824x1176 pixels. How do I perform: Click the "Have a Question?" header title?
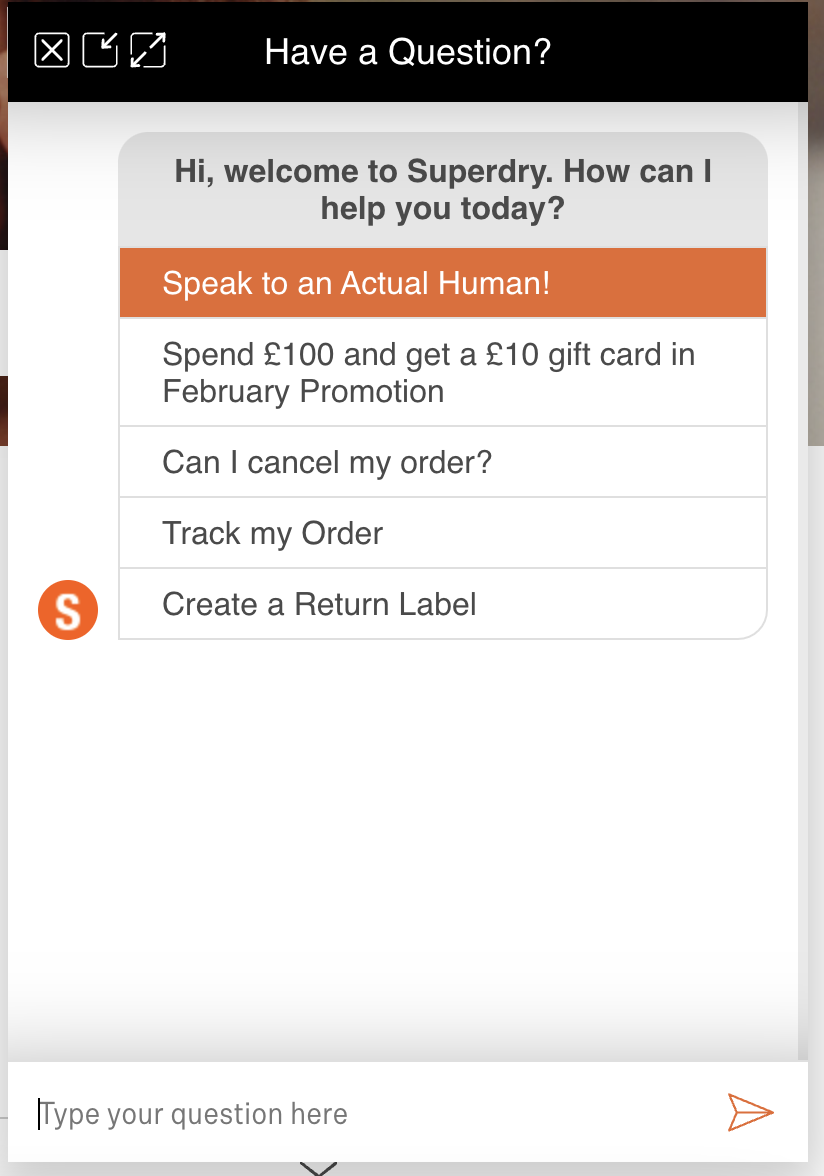(x=407, y=50)
